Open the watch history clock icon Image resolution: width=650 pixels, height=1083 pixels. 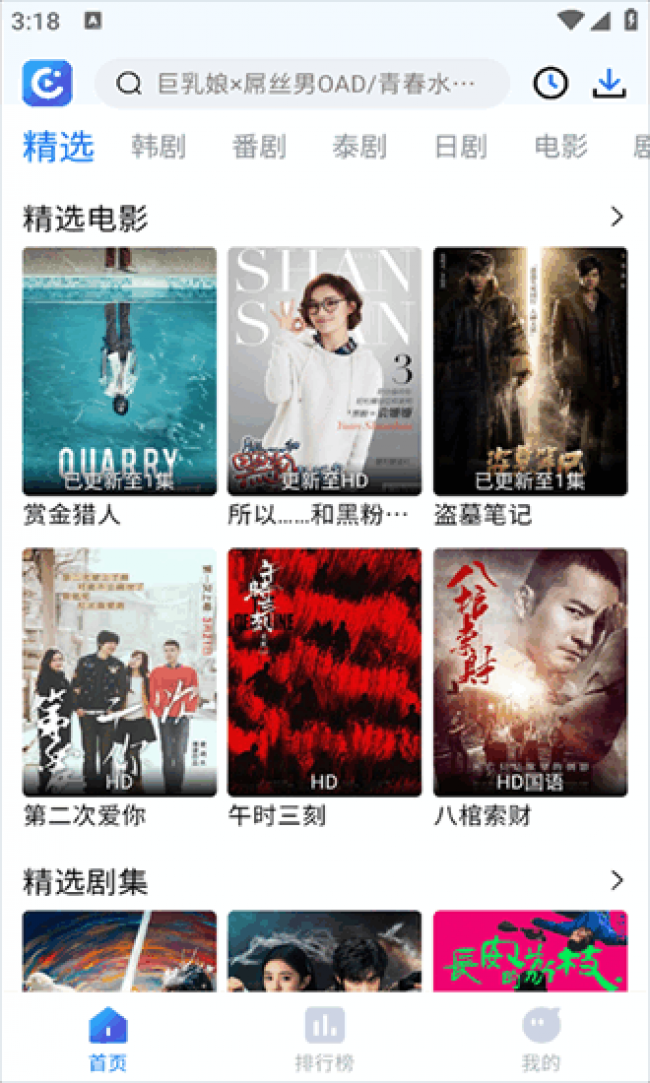pyautogui.click(x=549, y=84)
